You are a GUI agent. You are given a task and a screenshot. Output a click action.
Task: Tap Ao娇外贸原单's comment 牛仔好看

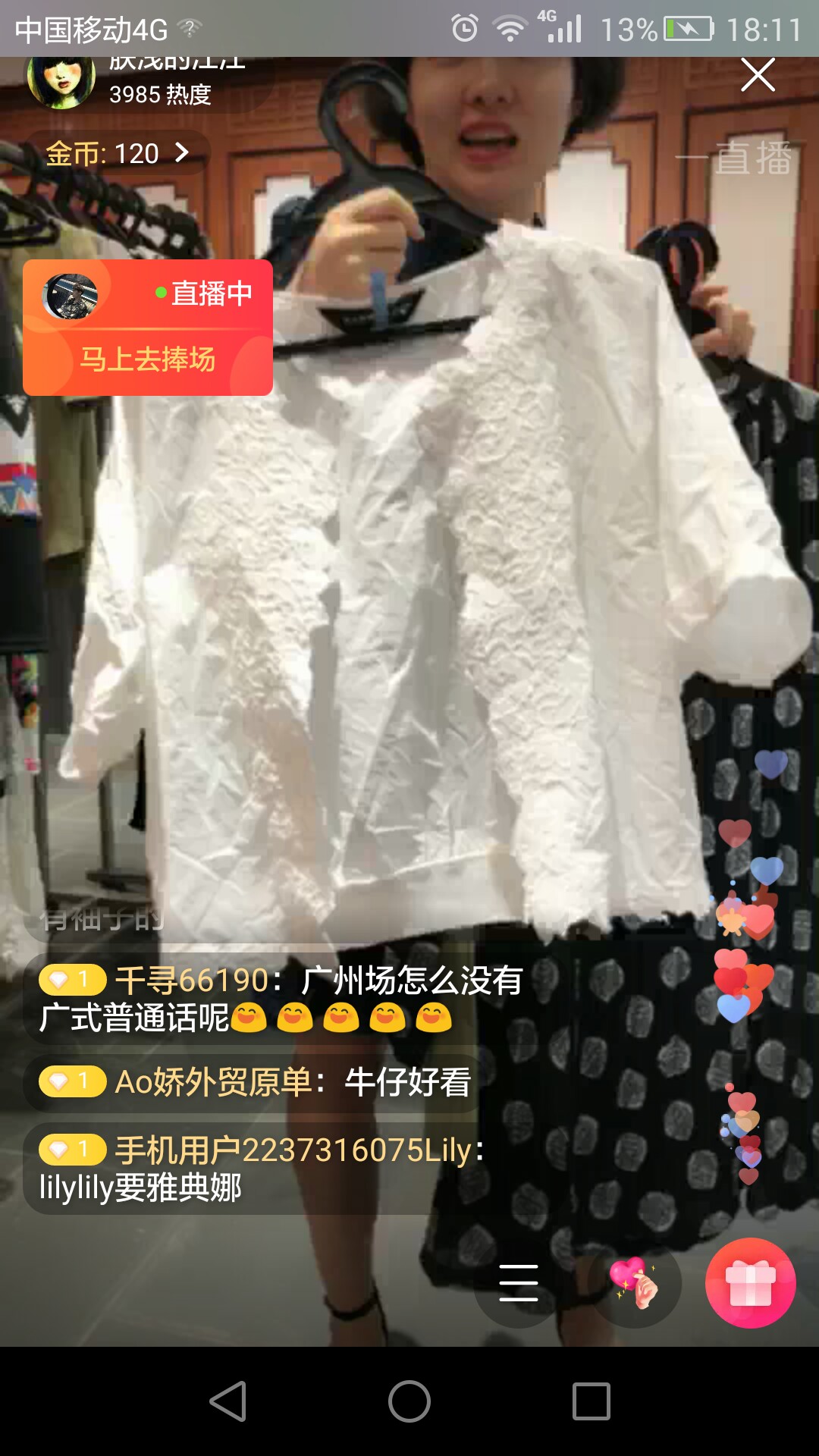tap(255, 1082)
